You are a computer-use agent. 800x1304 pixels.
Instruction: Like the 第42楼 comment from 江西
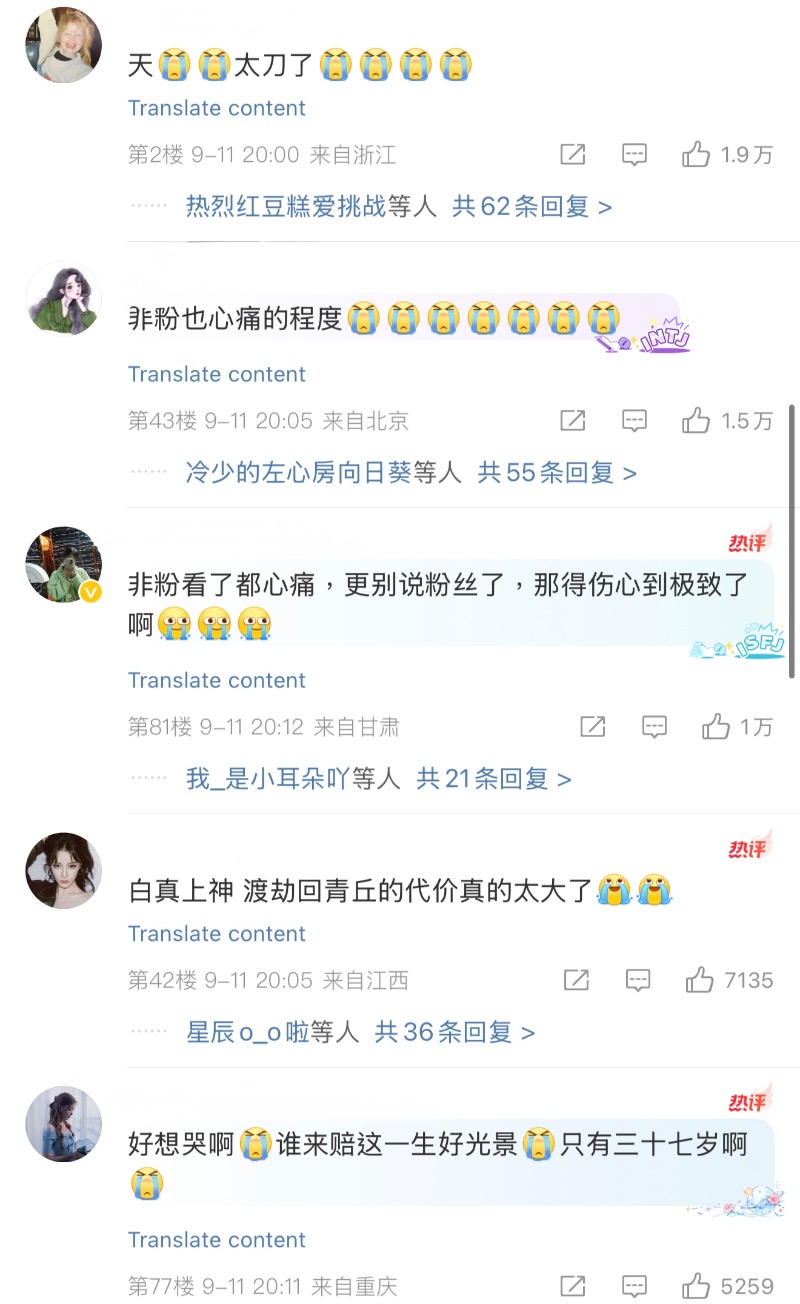coord(699,980)
